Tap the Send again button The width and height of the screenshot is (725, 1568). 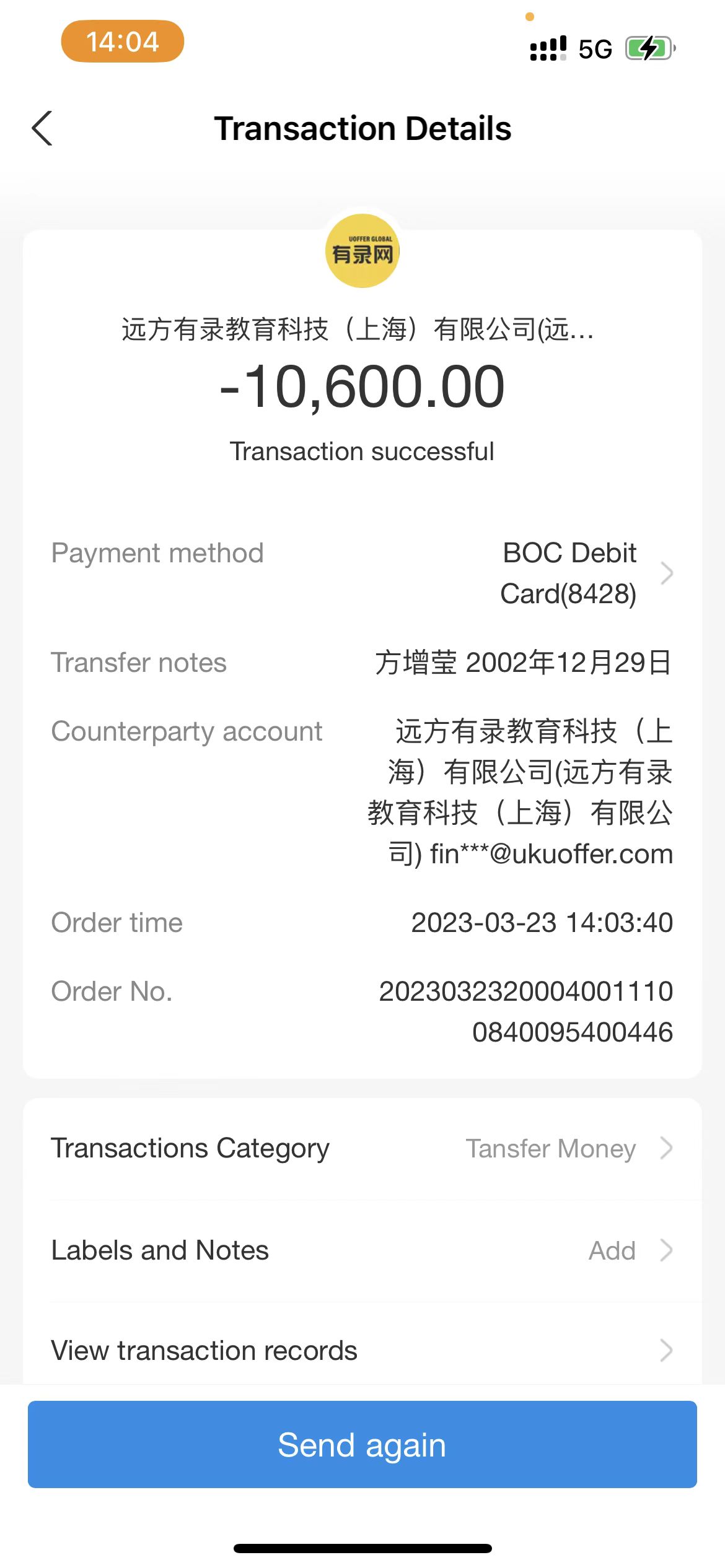pyautogui.click(x=362, y=1445)
